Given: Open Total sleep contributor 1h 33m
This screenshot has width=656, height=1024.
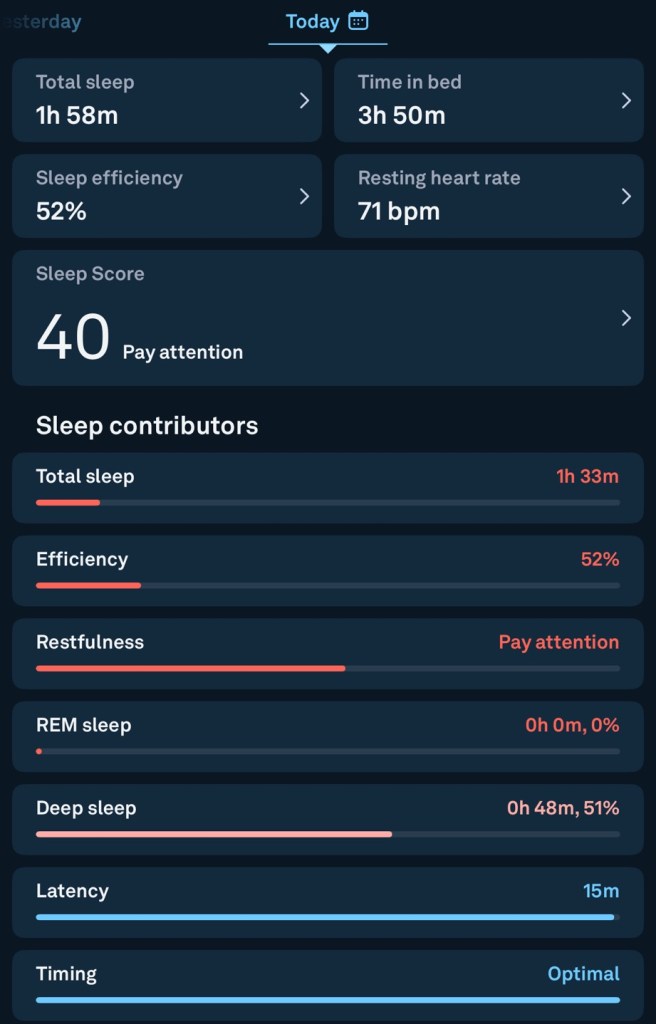Looking at the screenshot, I should [327, 487].
